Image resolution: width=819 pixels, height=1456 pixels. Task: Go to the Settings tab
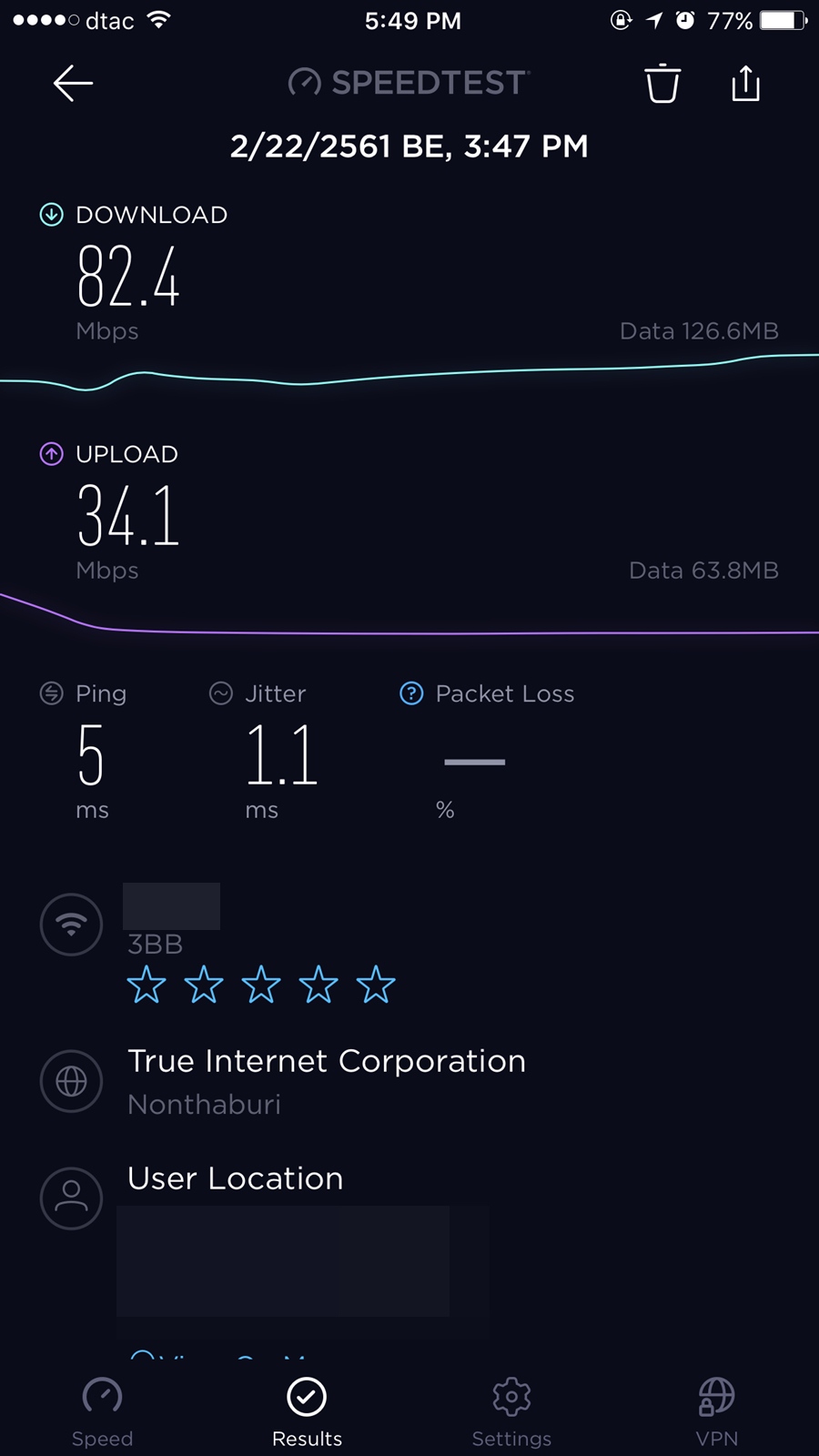[x=511, y=1411]
